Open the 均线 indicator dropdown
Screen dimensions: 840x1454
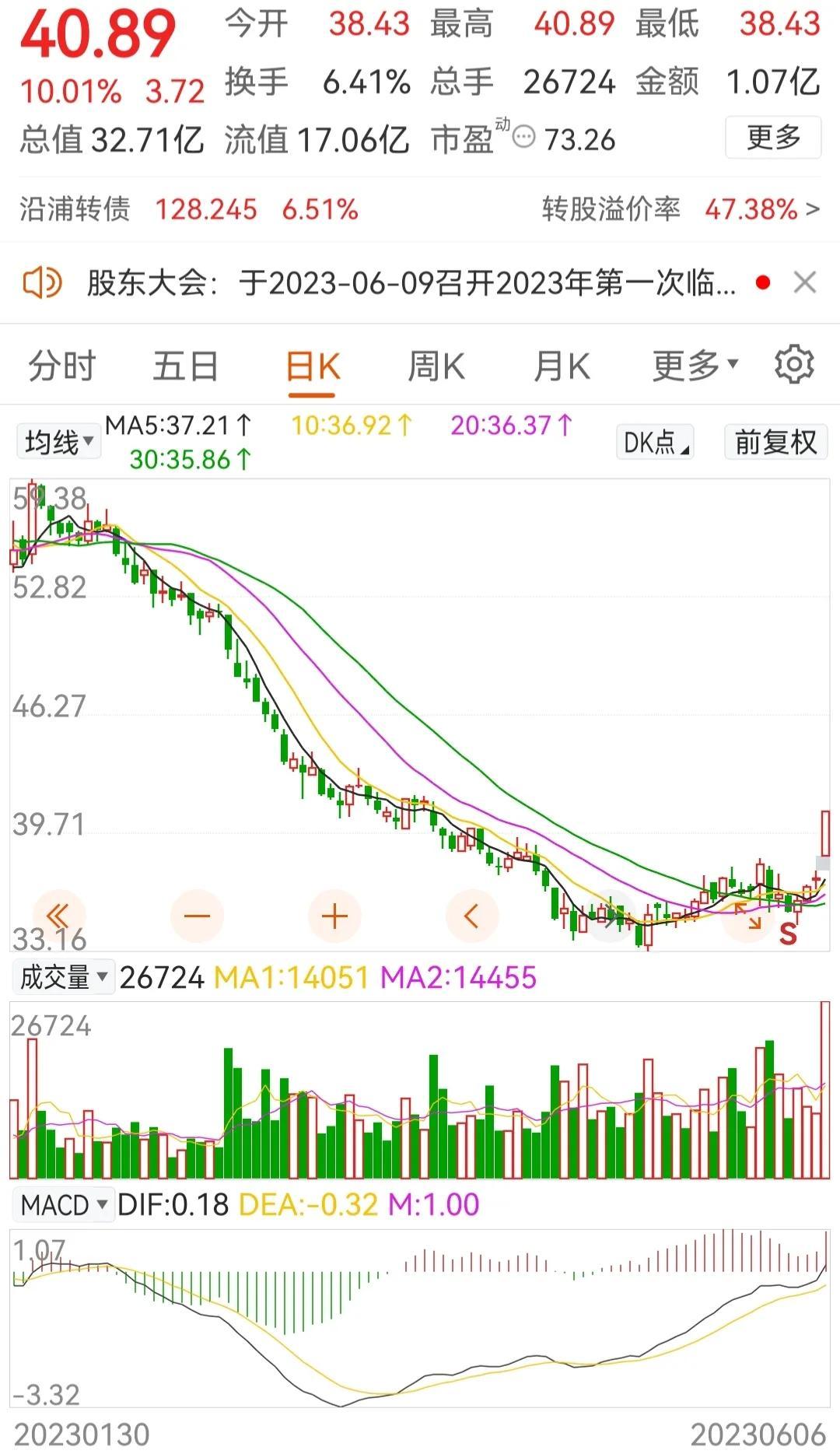(58, 443)
